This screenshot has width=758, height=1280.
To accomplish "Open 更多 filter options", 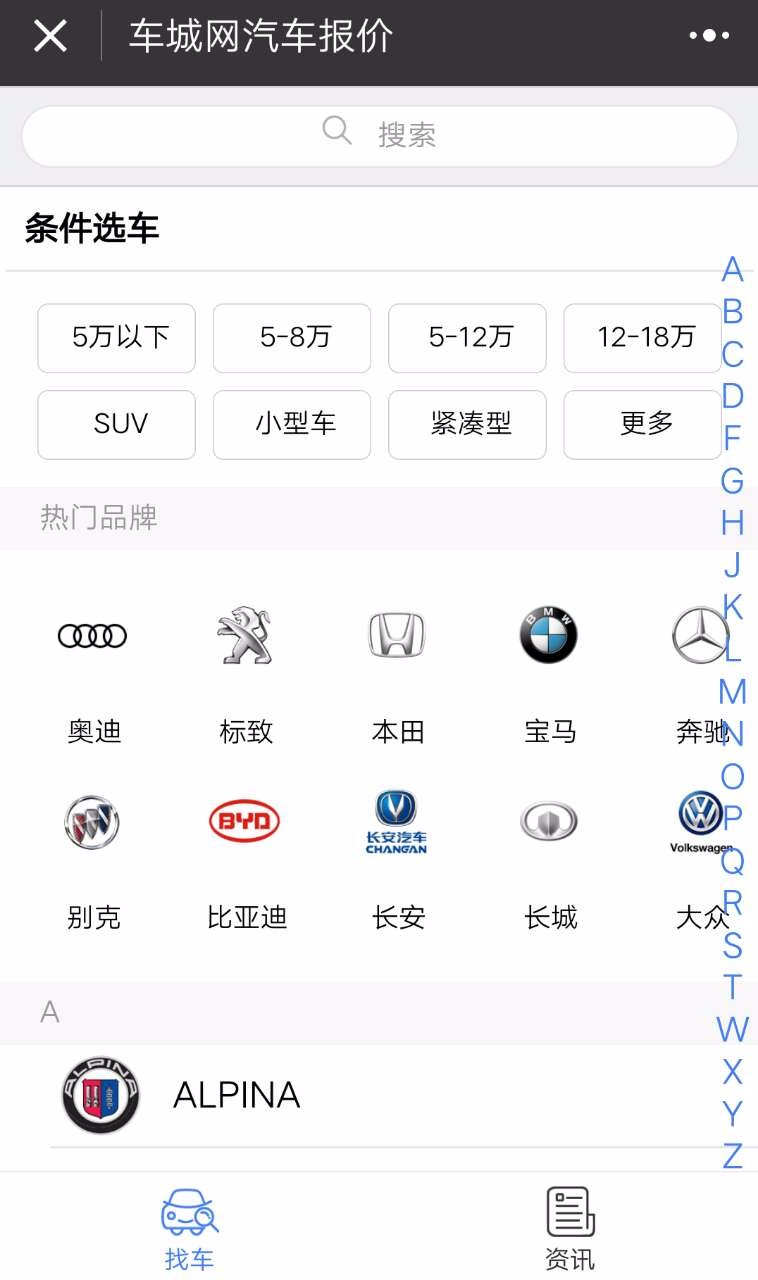I will 643,425.
